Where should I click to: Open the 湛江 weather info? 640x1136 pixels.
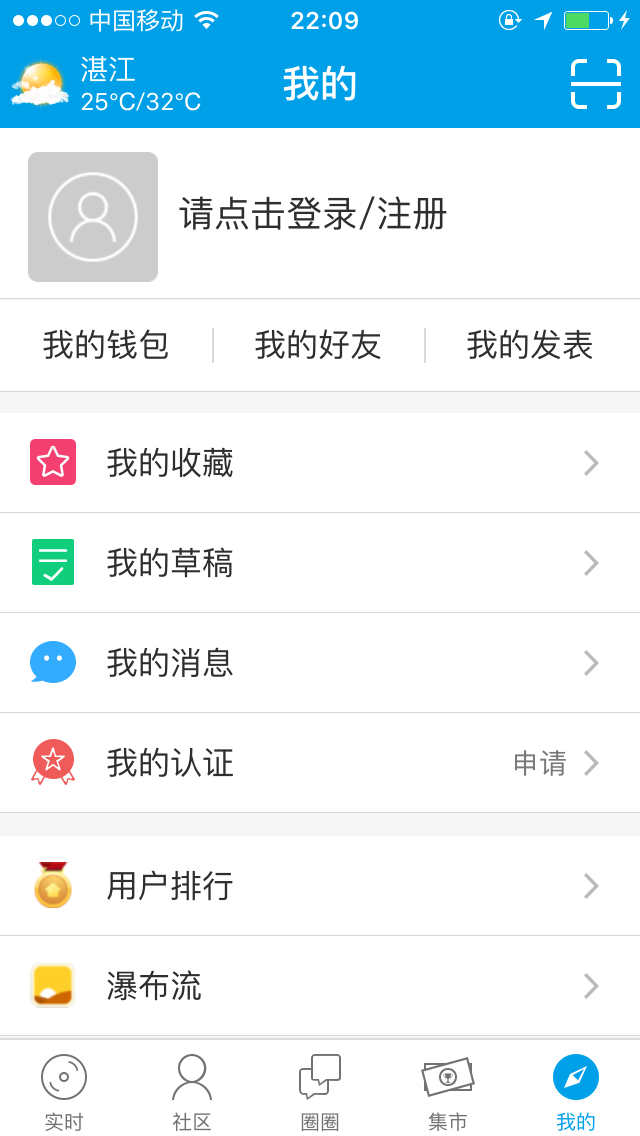click(105, 84)
